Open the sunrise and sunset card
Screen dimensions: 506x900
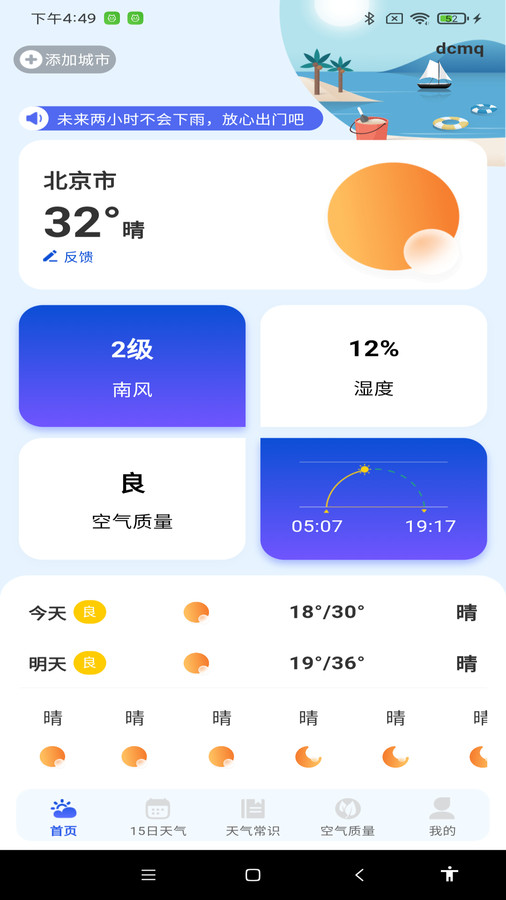click(x=373, y=499)
